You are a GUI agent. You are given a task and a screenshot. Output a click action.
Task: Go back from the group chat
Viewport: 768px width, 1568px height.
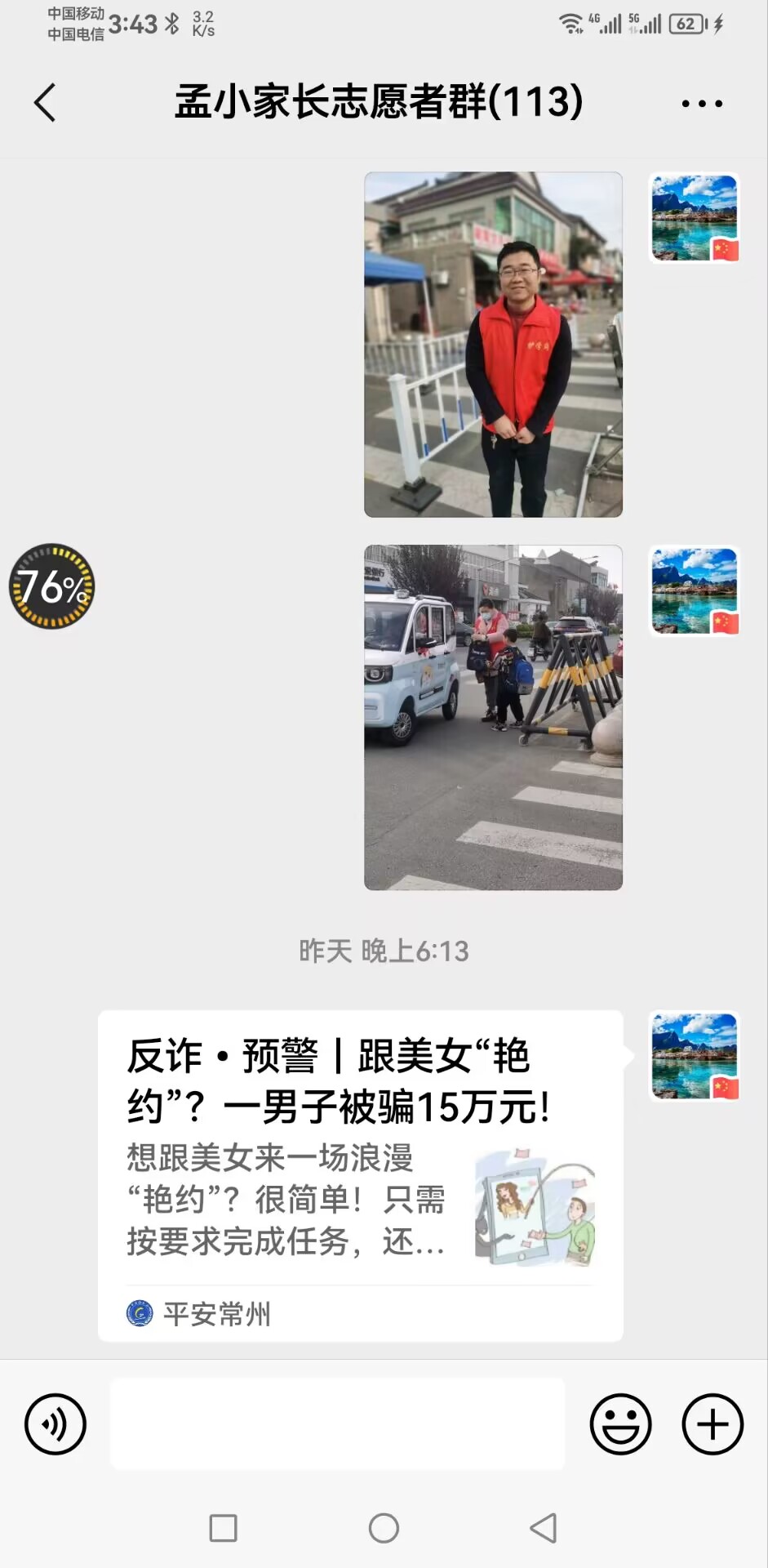(45, 103)
